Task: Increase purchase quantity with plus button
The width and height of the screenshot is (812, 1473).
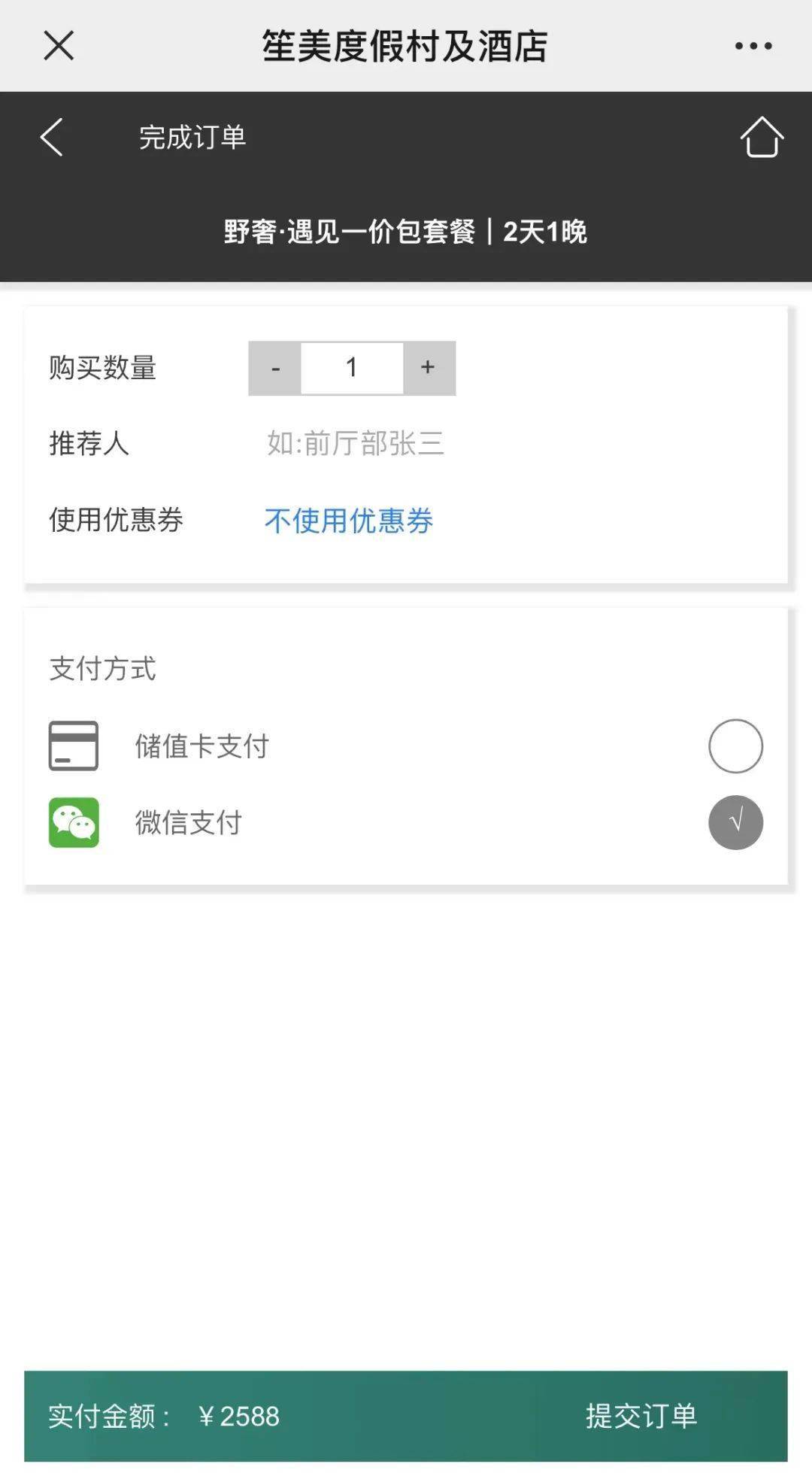Action: click(x=429, y=368)
